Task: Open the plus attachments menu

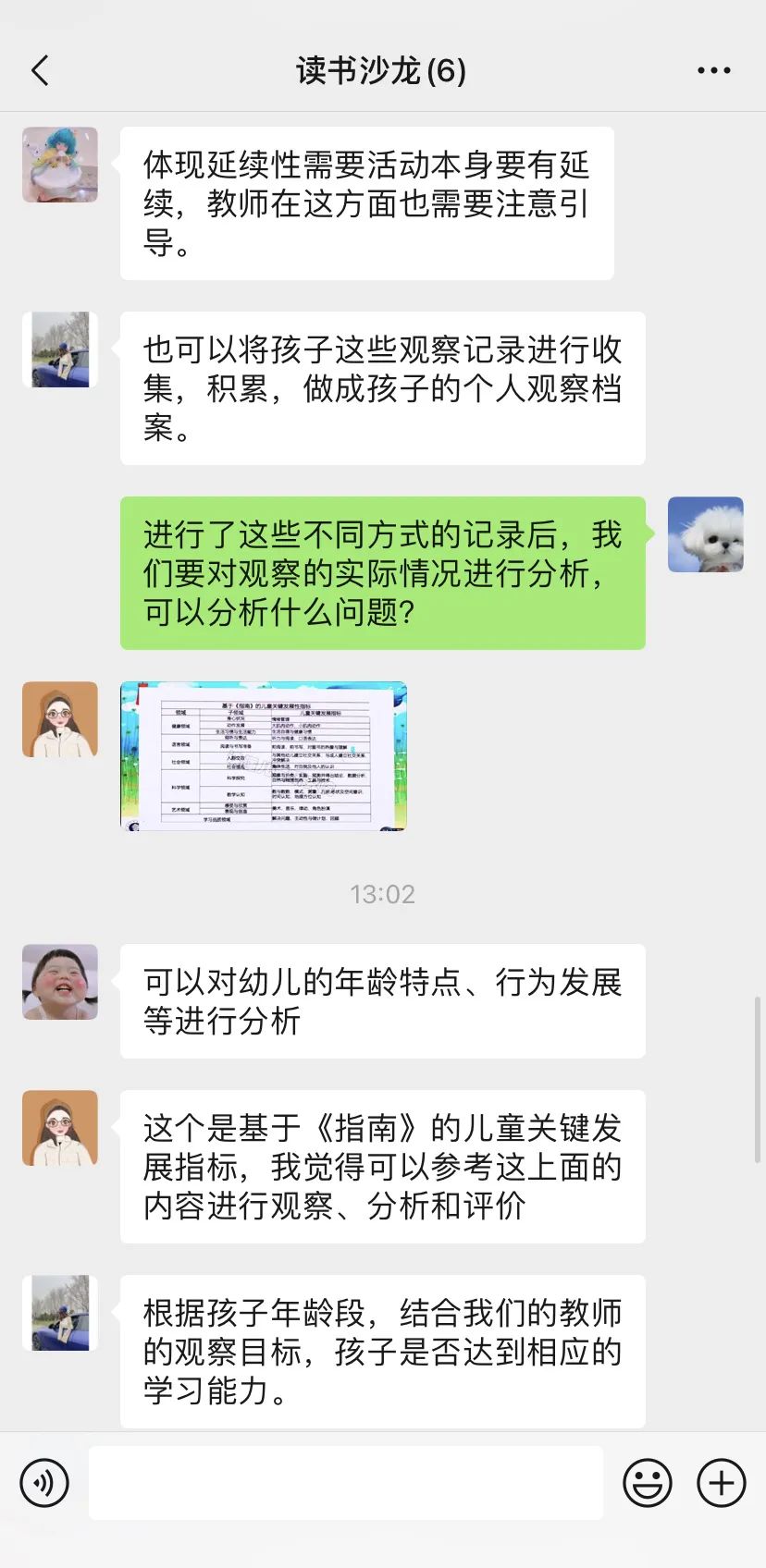Action: point(721,1483)
